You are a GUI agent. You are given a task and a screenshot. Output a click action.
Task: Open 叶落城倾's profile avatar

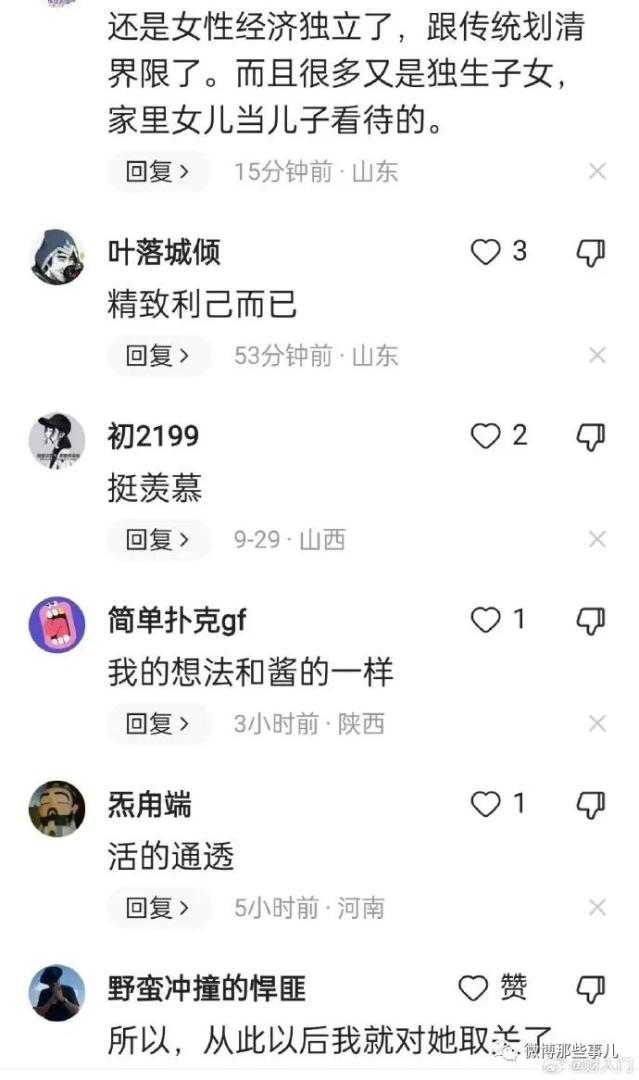[x=56, y=257]
